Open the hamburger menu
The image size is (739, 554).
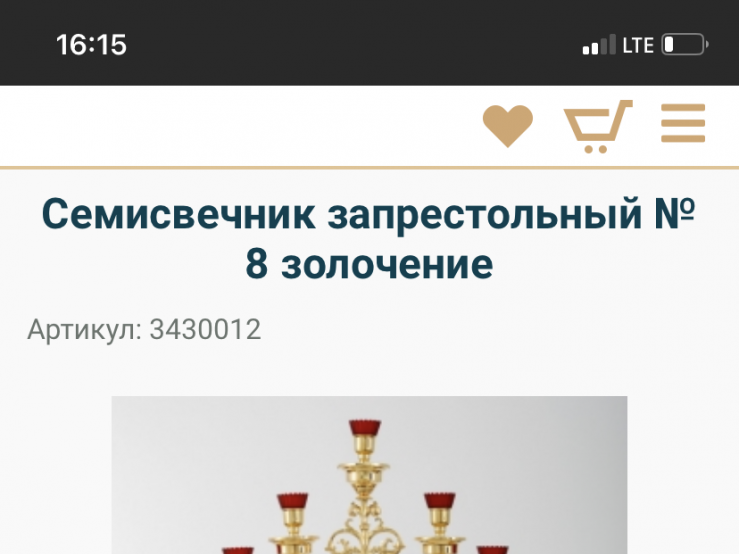click(683, 125)
